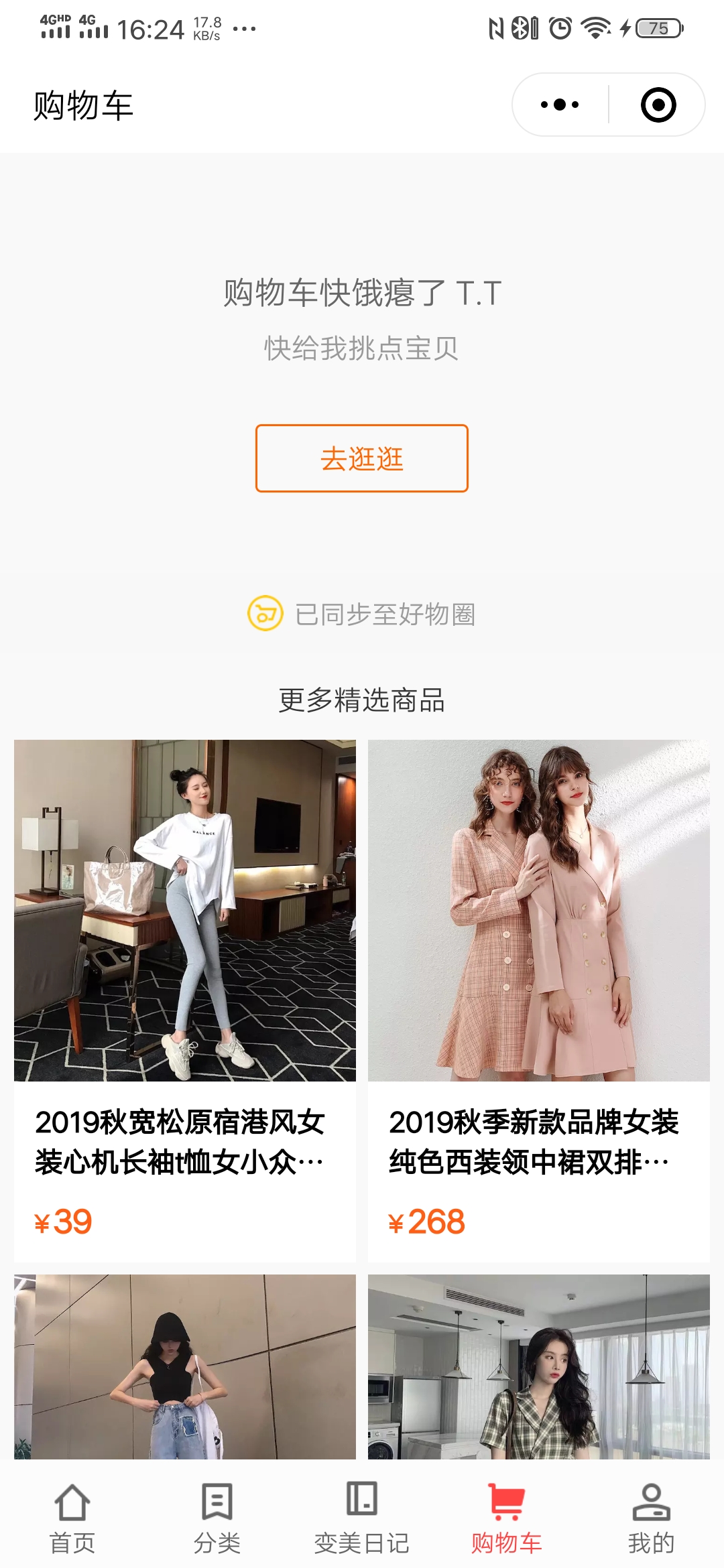This screenshot has width=724, height=1568.
Task: Close the mini program with the circle button
Action: [x=658, y=105]
